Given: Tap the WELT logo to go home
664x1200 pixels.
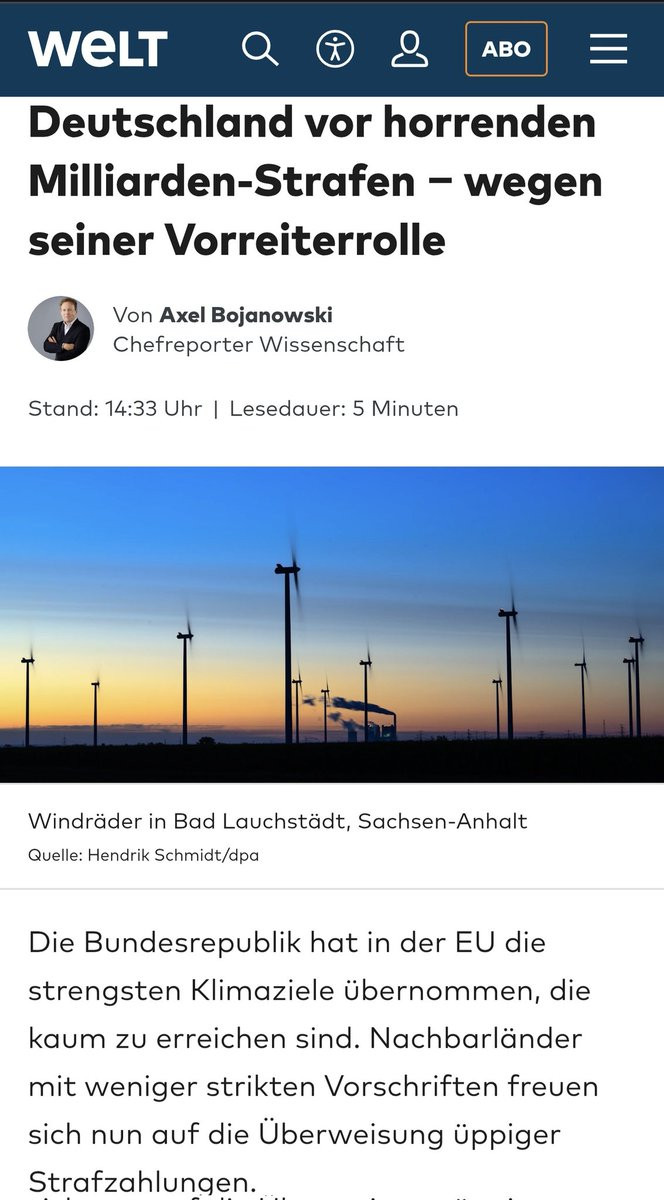Looking at the screenshot, I should (x=97, y=49).
